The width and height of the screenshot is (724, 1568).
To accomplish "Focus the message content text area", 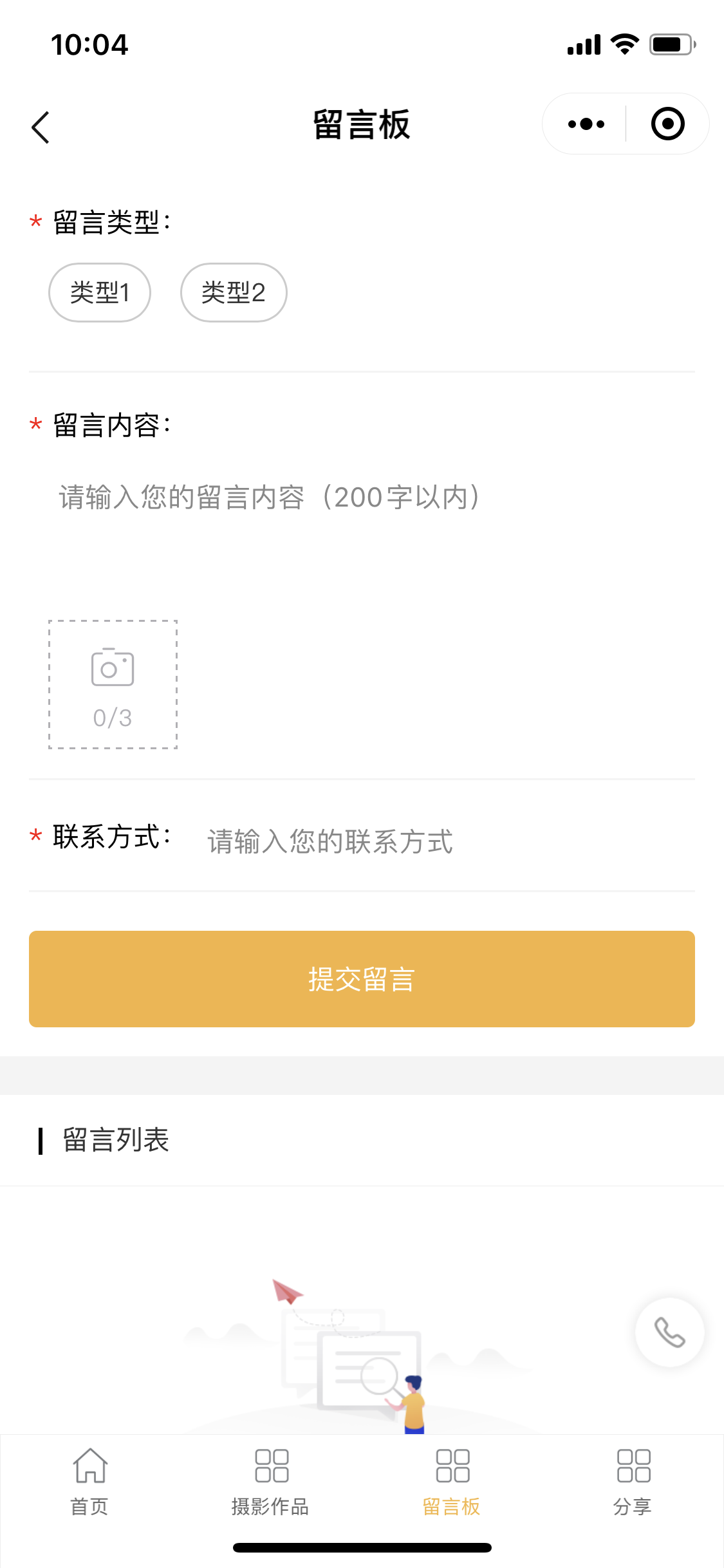I will coord(362,528).
